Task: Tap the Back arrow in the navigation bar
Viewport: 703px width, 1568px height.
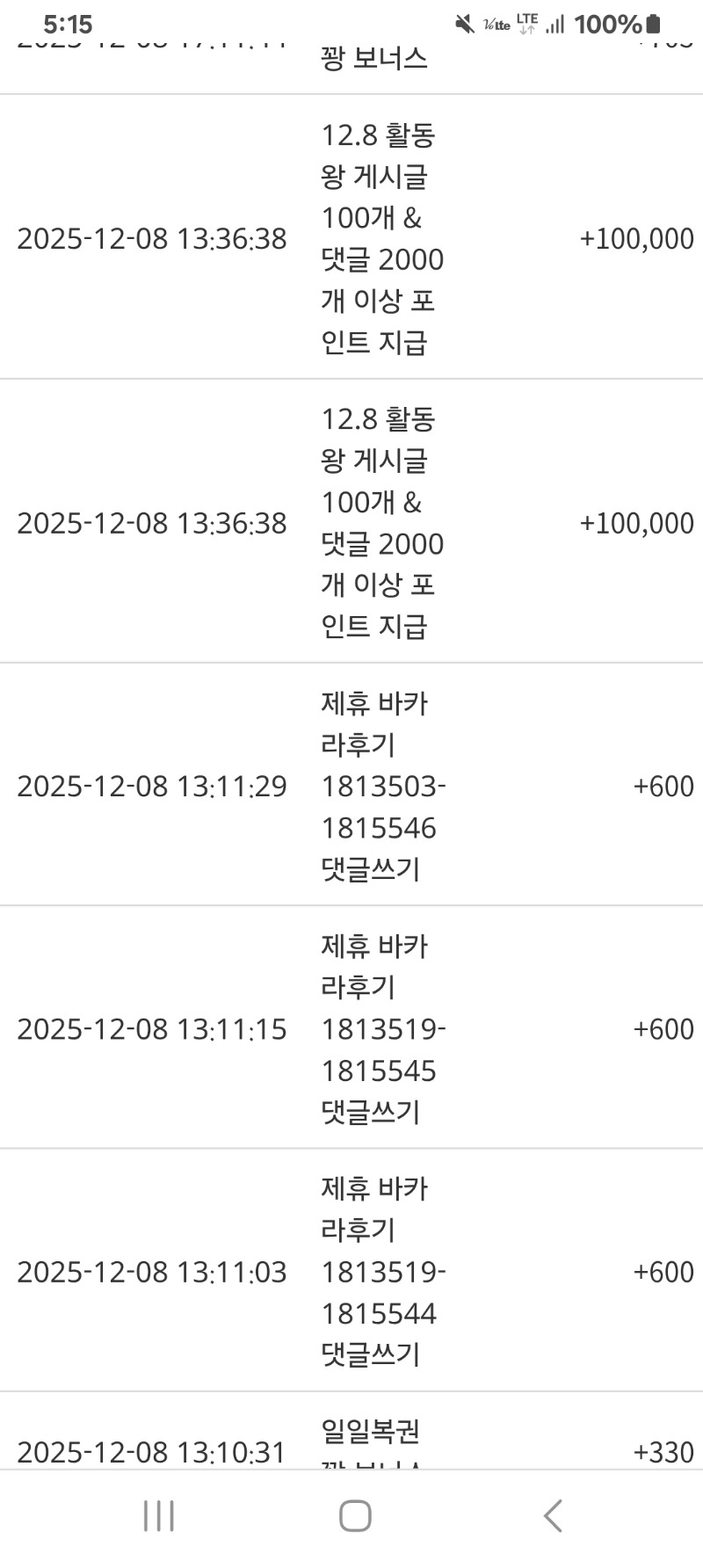Action: tap(552, 1515)
